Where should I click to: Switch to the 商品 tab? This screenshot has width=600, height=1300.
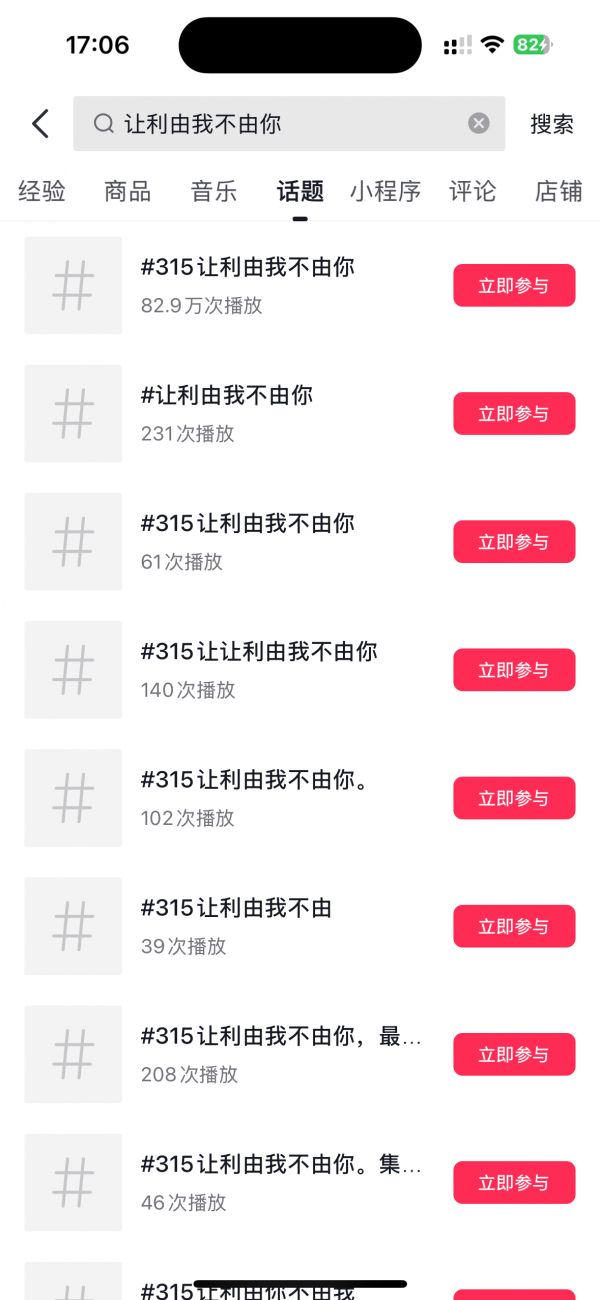point(127,191)
